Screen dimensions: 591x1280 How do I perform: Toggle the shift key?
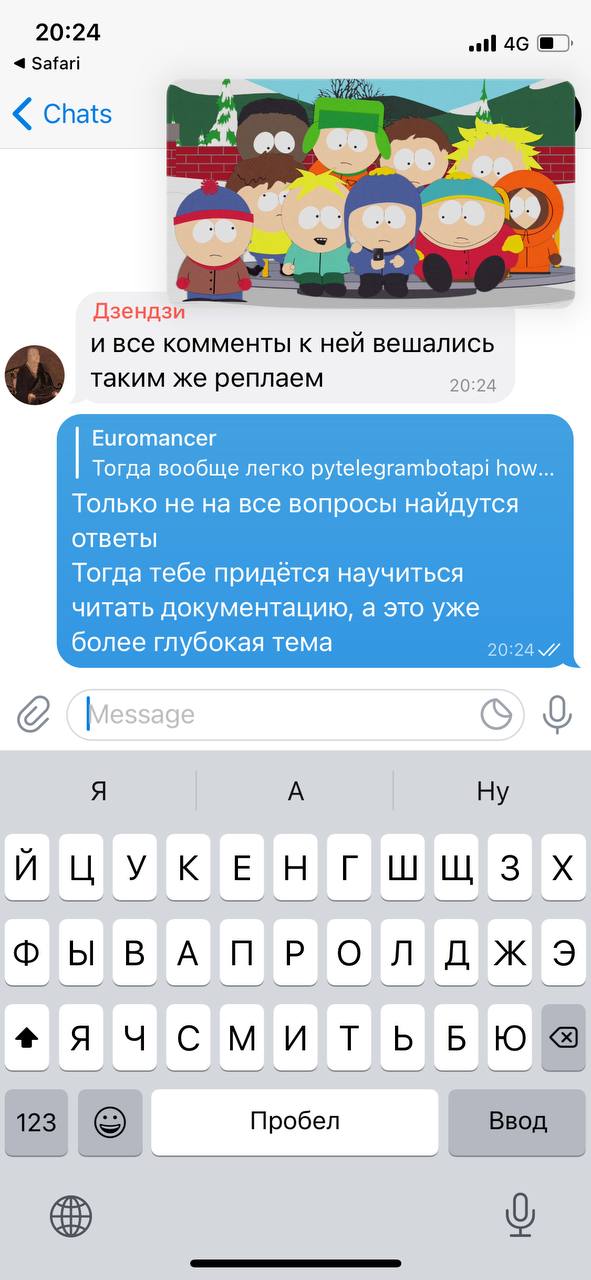[x=27, y=1039]
